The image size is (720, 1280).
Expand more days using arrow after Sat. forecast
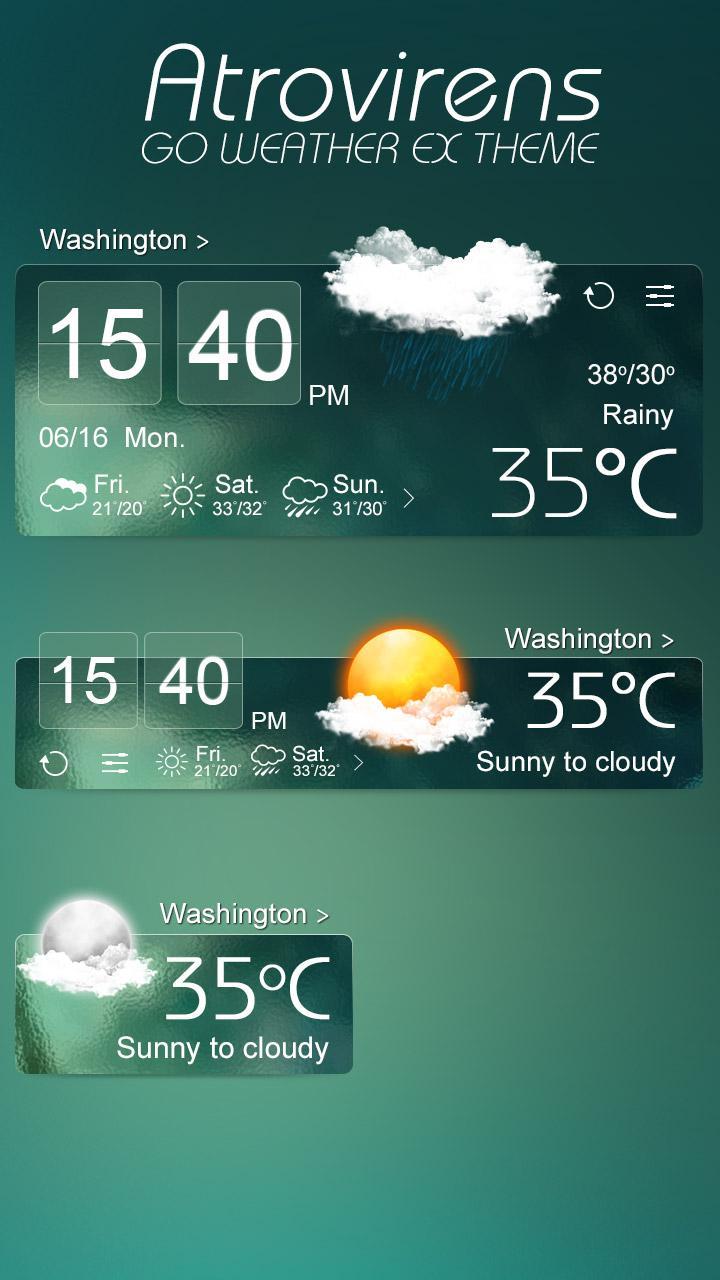(360, 763)
